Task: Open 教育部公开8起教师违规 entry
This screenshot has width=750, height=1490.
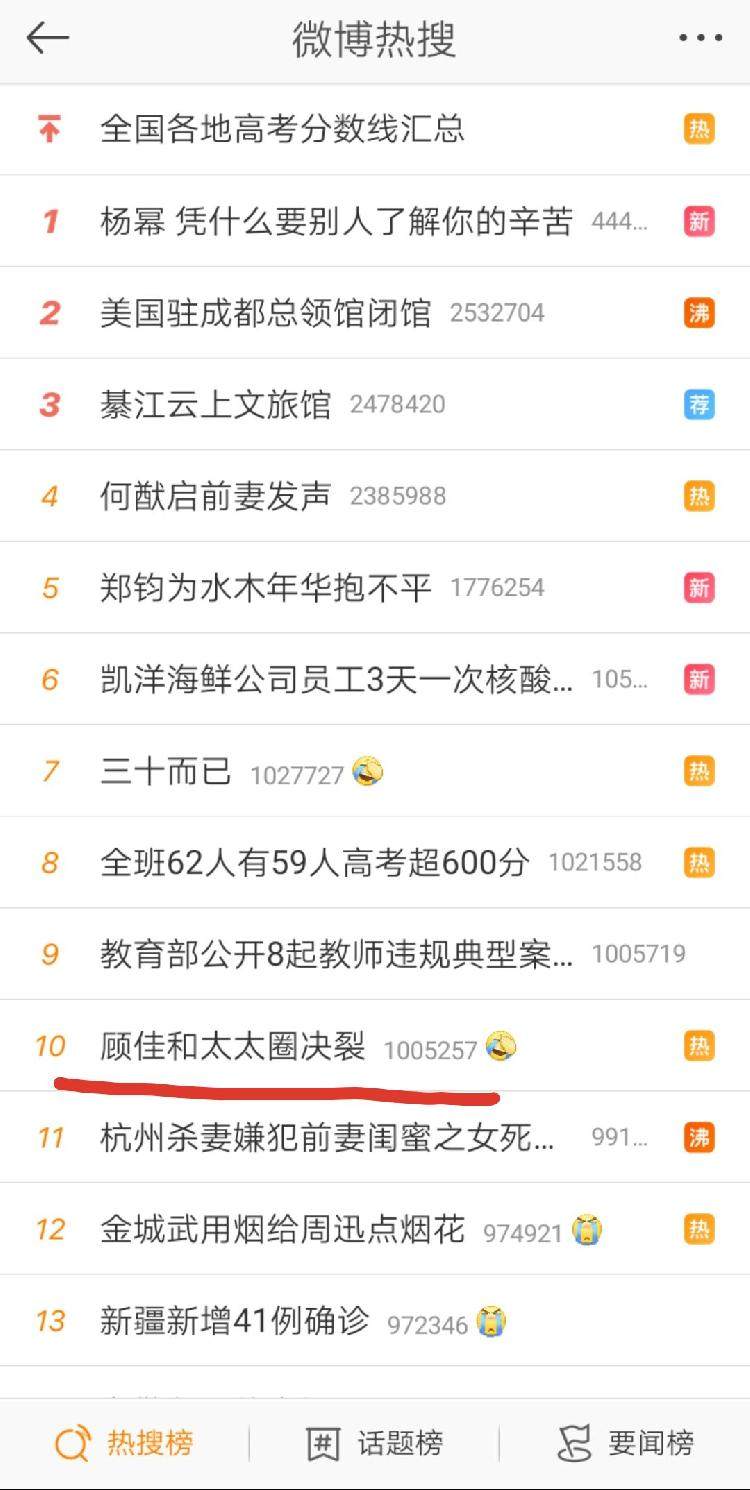Action: [x=336, y=954]
